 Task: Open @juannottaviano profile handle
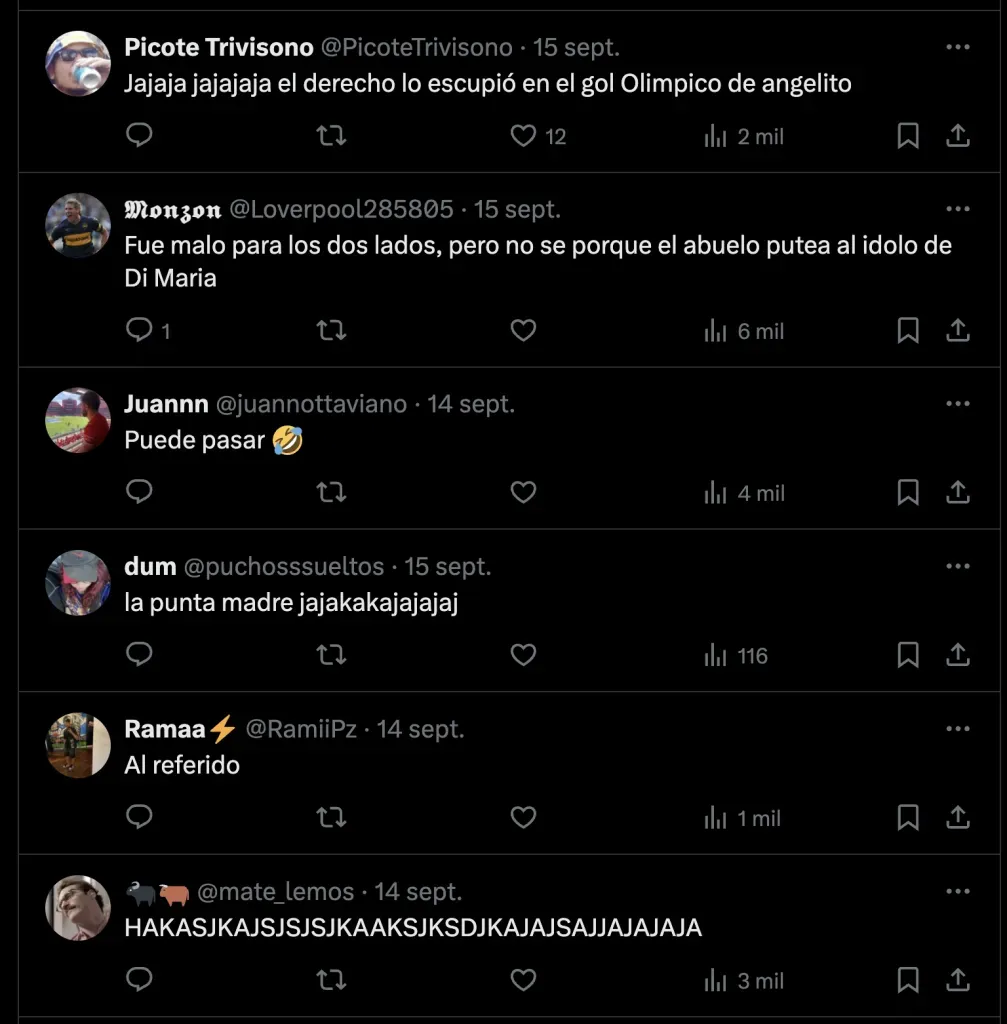click(x=311, y=404)
